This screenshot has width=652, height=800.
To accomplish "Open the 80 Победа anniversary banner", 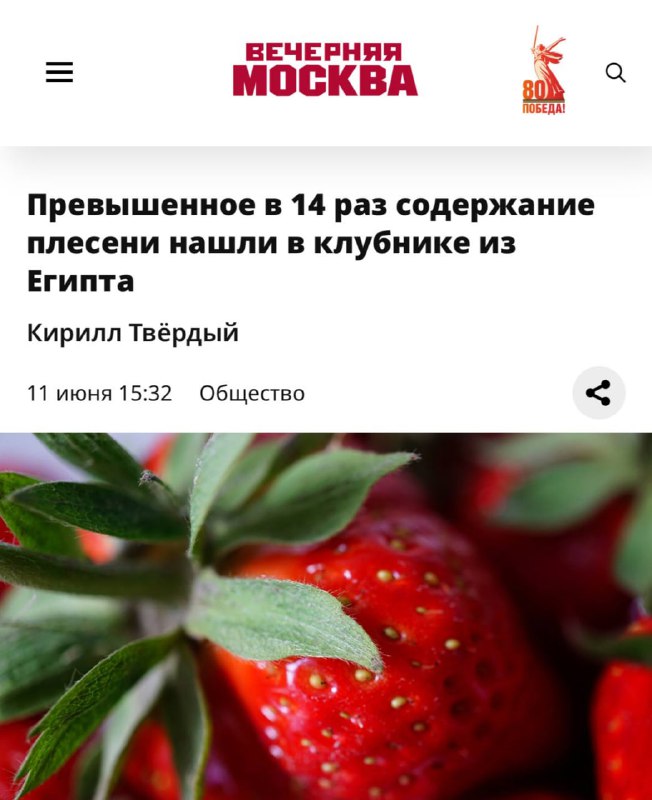I will (x=544, y=70).
